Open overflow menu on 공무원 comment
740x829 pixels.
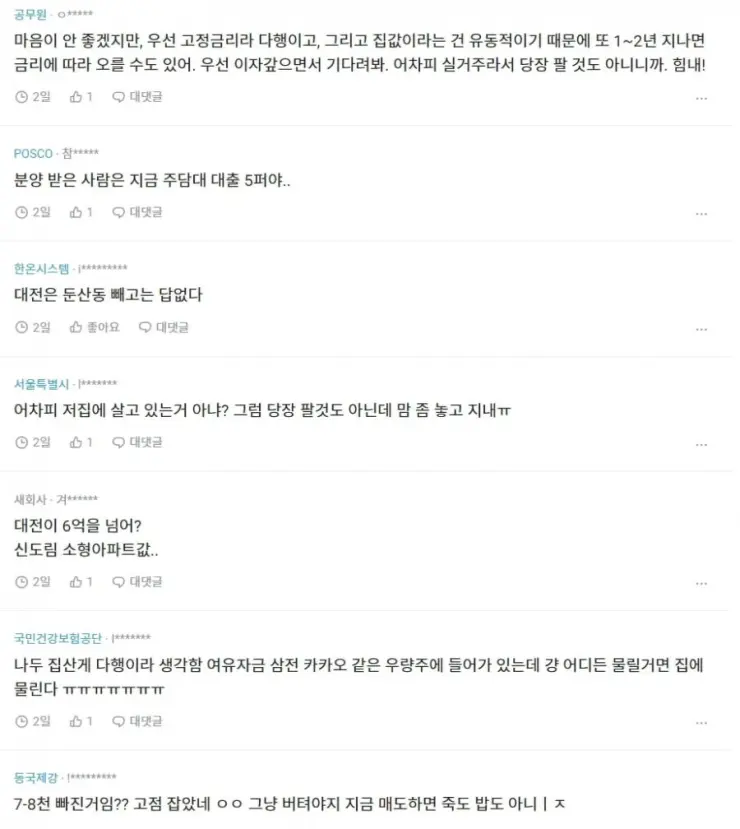(701, 98)
